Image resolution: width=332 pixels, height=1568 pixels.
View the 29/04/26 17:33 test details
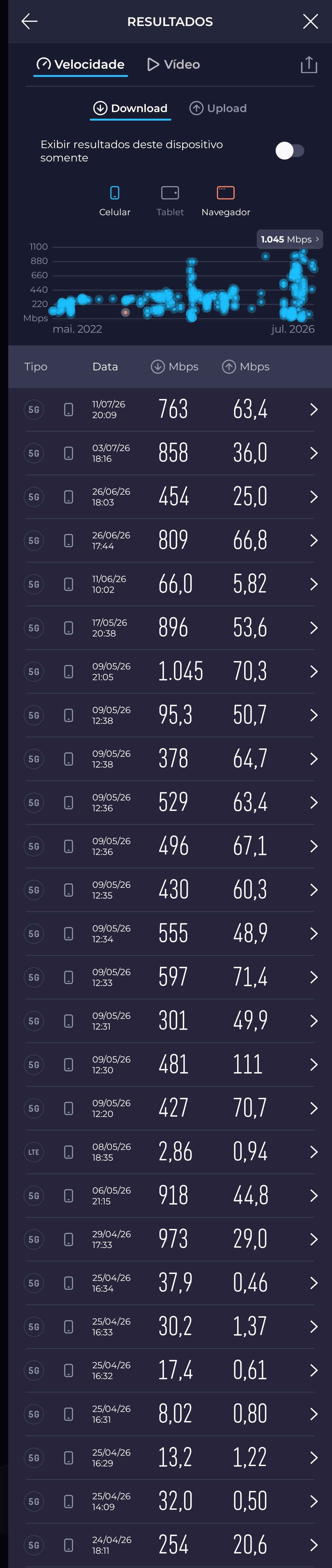point(170,1239)
